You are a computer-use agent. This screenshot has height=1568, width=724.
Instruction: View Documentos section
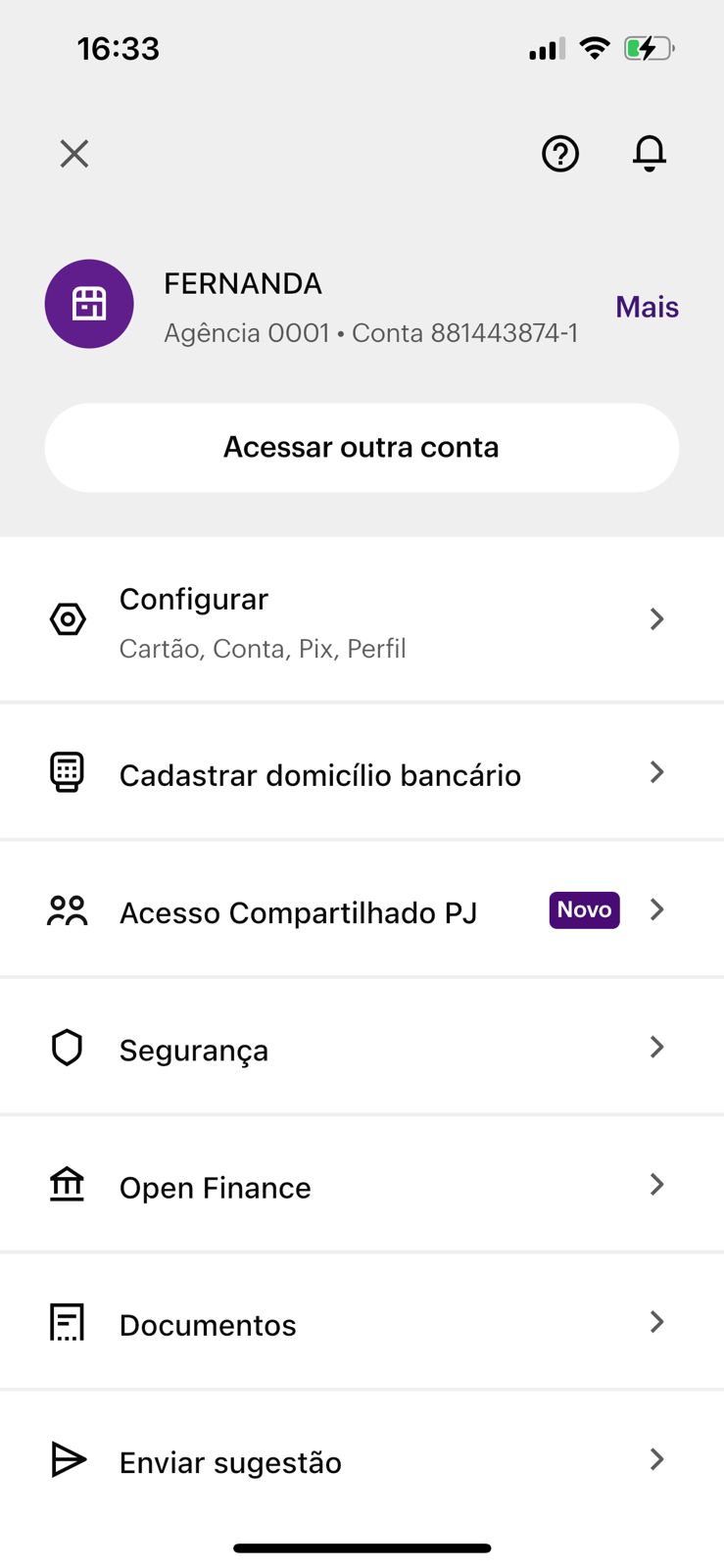(362, 1324)
